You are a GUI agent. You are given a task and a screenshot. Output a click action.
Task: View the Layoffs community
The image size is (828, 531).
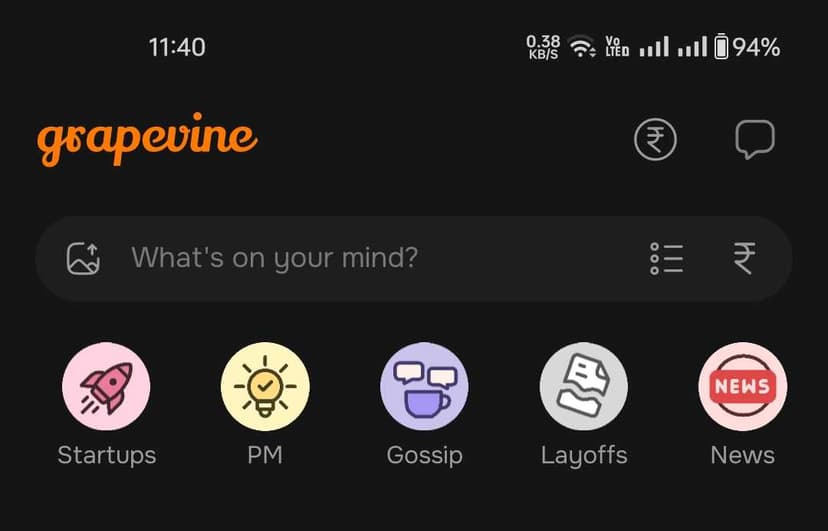coord(584,386)
